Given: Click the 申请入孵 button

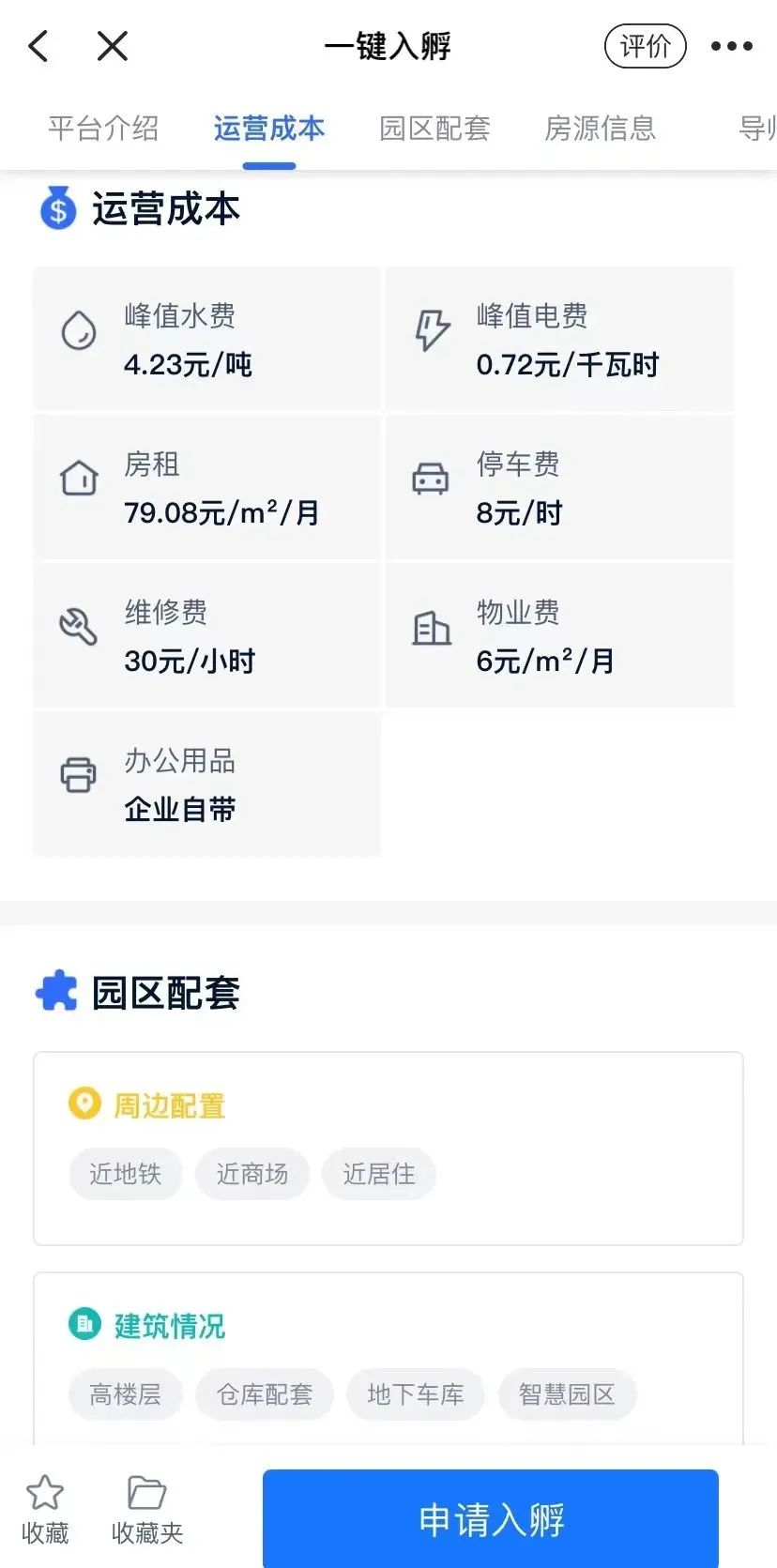Looking at the screenshot, I should click(x=490, y=1518).
